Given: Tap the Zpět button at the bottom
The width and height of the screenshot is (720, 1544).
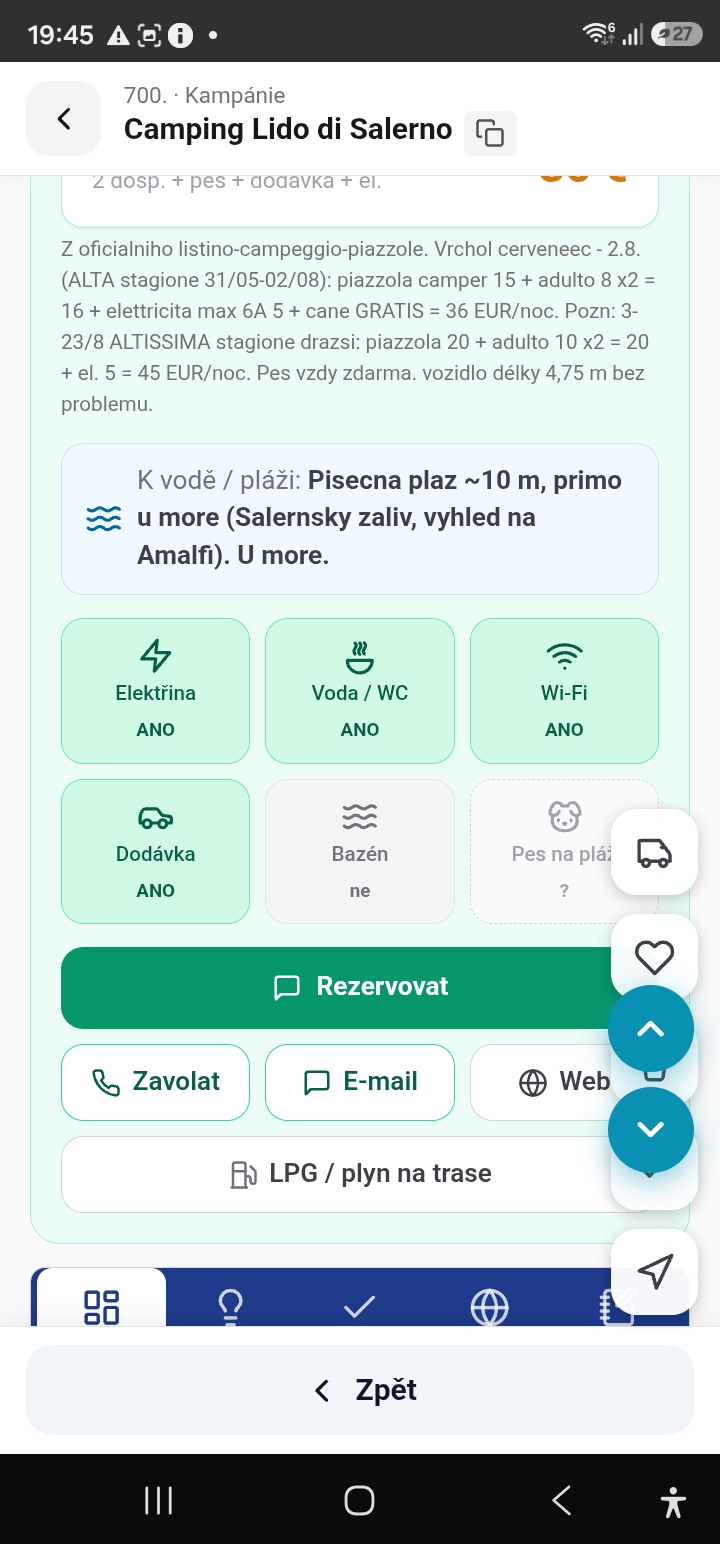Looking at the screenshot, I should (x=360, y=1390).
